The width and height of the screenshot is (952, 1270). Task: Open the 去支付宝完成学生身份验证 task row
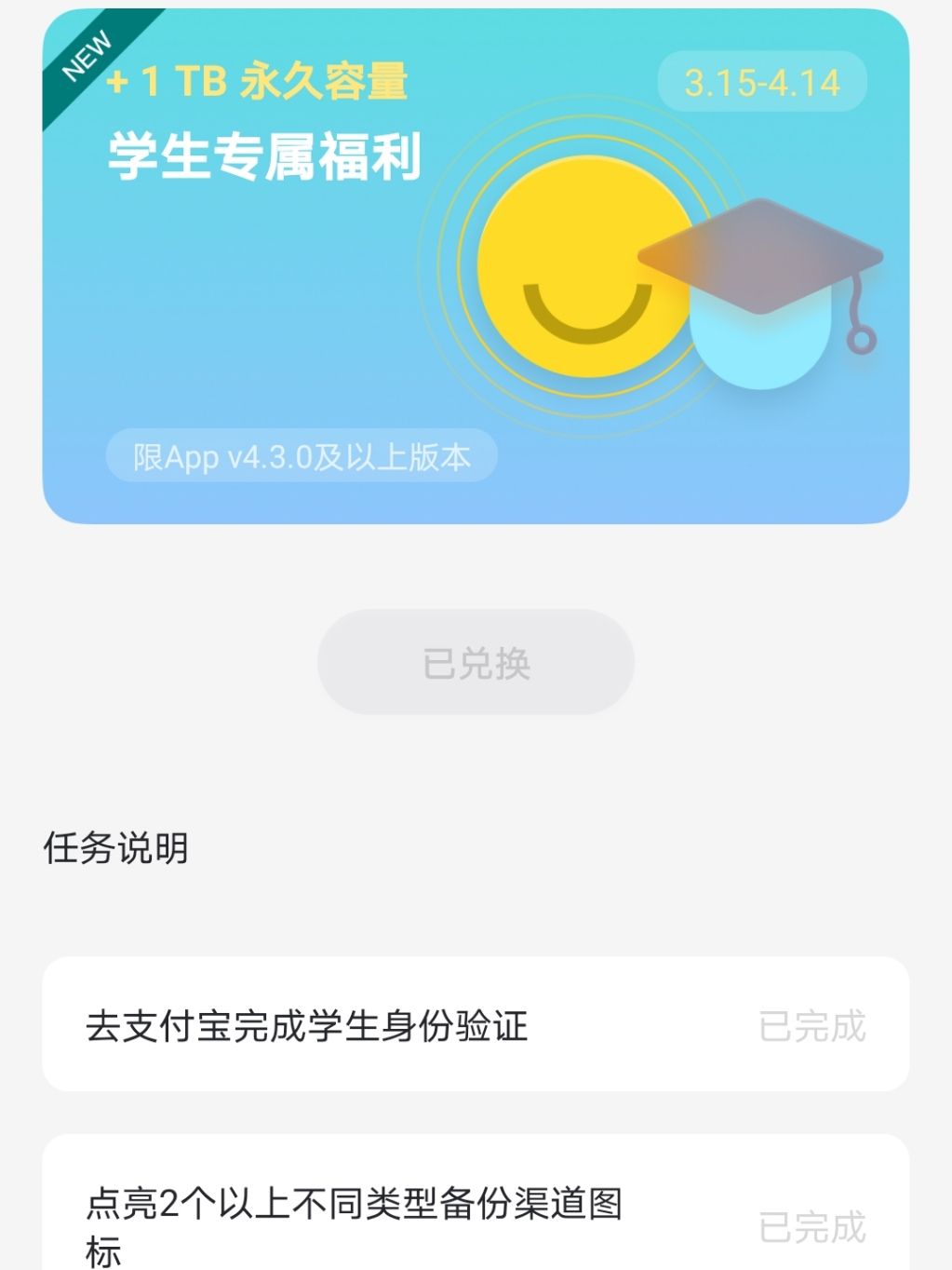coord(476,1024)
